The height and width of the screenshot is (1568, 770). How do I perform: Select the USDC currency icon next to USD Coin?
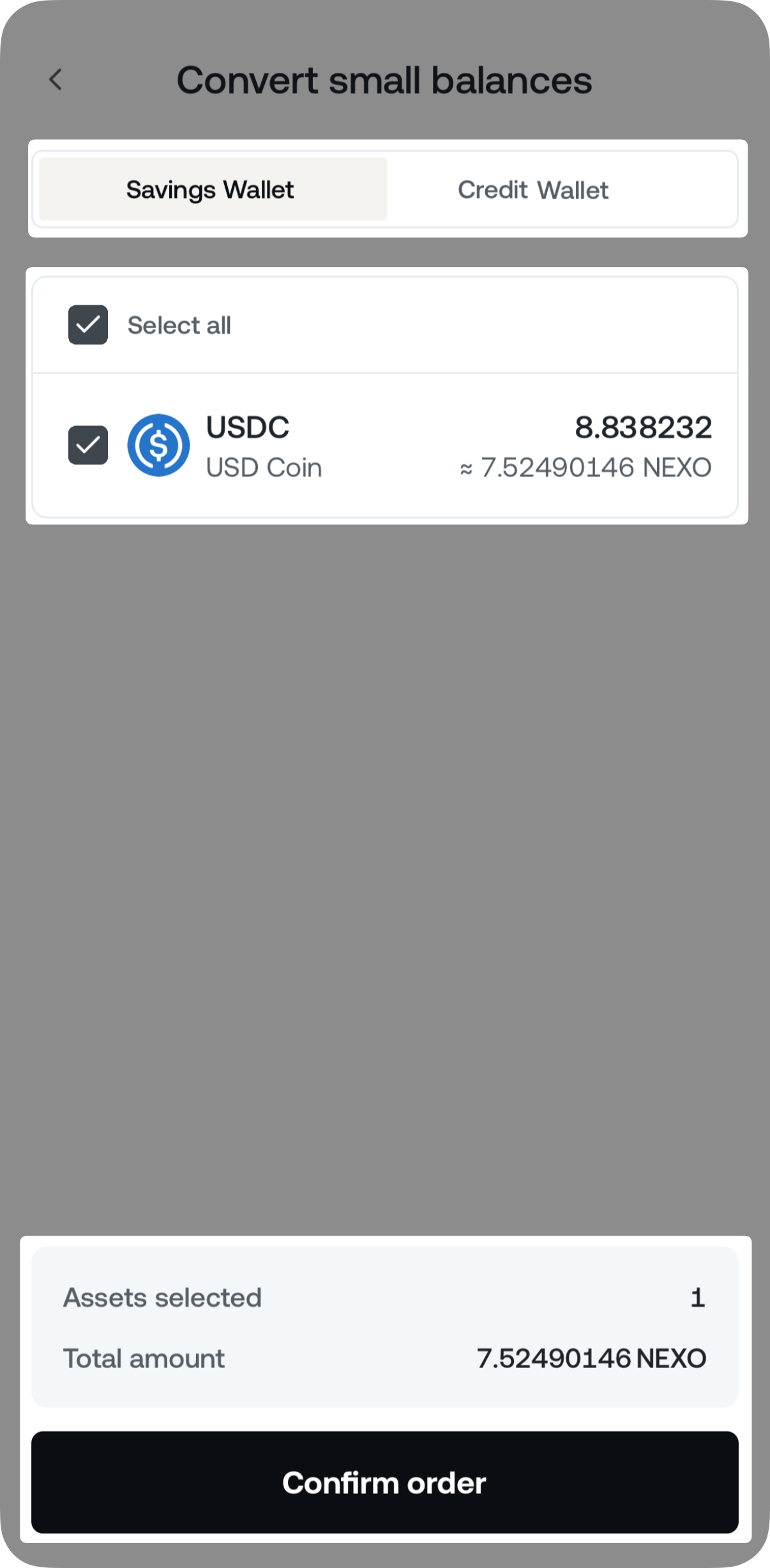[158, 445]
